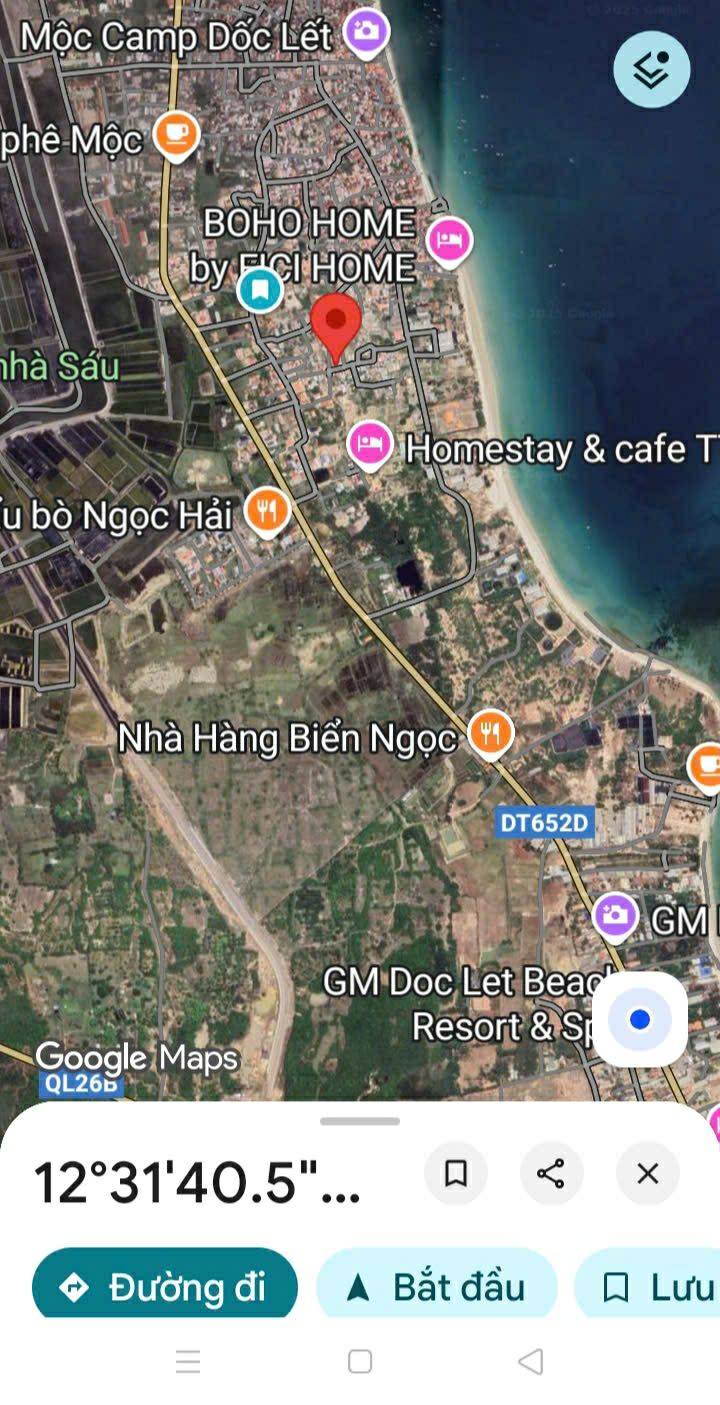Screen dimensions: 720x1405
Task: Start navigation with Bắt đầu
Action: click(x=436, y=1287)
